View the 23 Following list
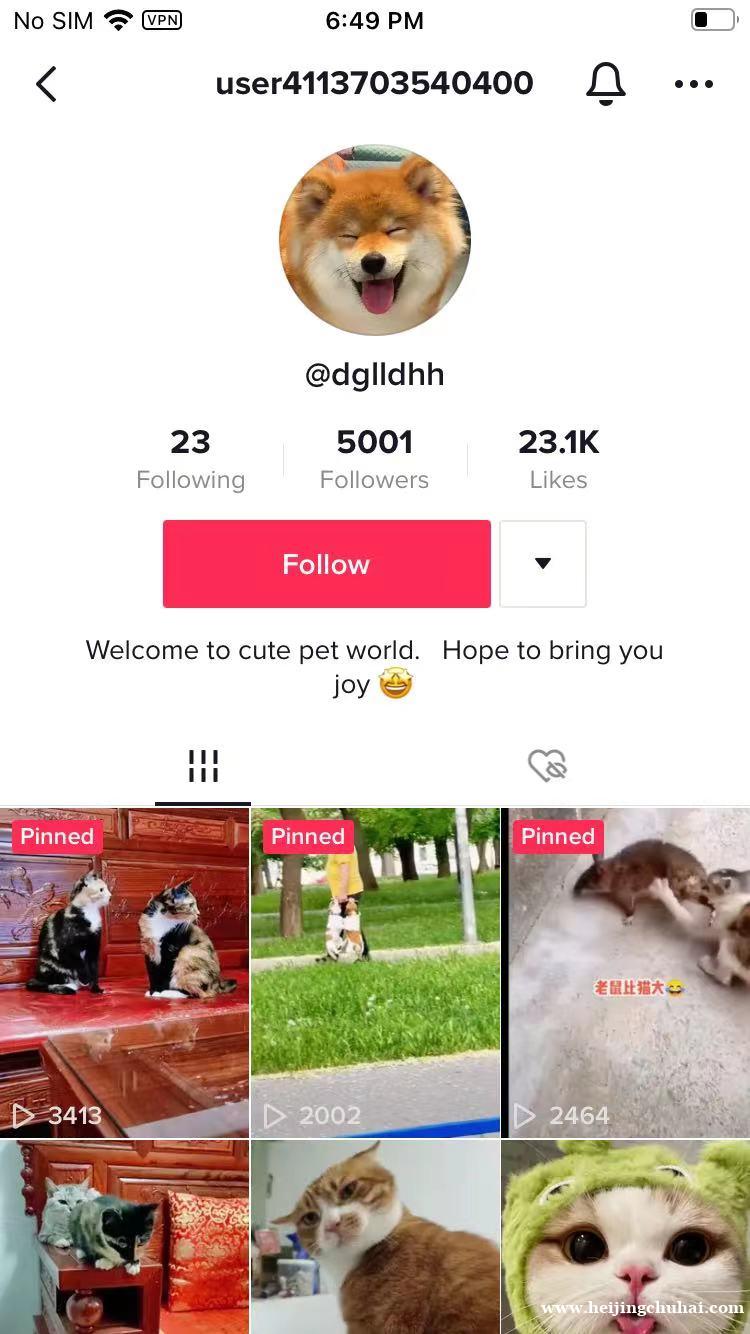Viewport: 750px width, 1334px height. [x=190, y=459]
